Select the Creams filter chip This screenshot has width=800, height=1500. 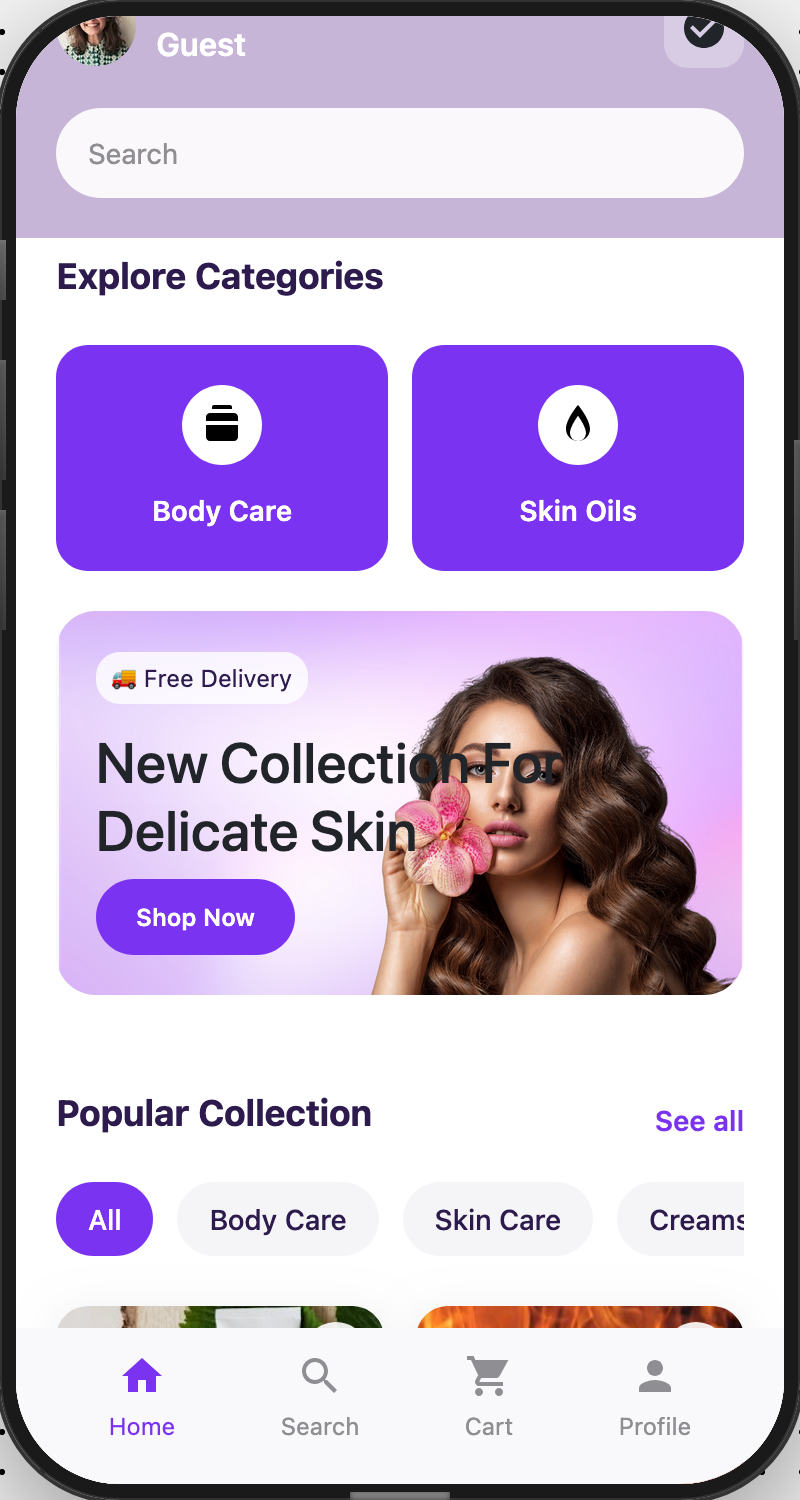coord(692,1219)
